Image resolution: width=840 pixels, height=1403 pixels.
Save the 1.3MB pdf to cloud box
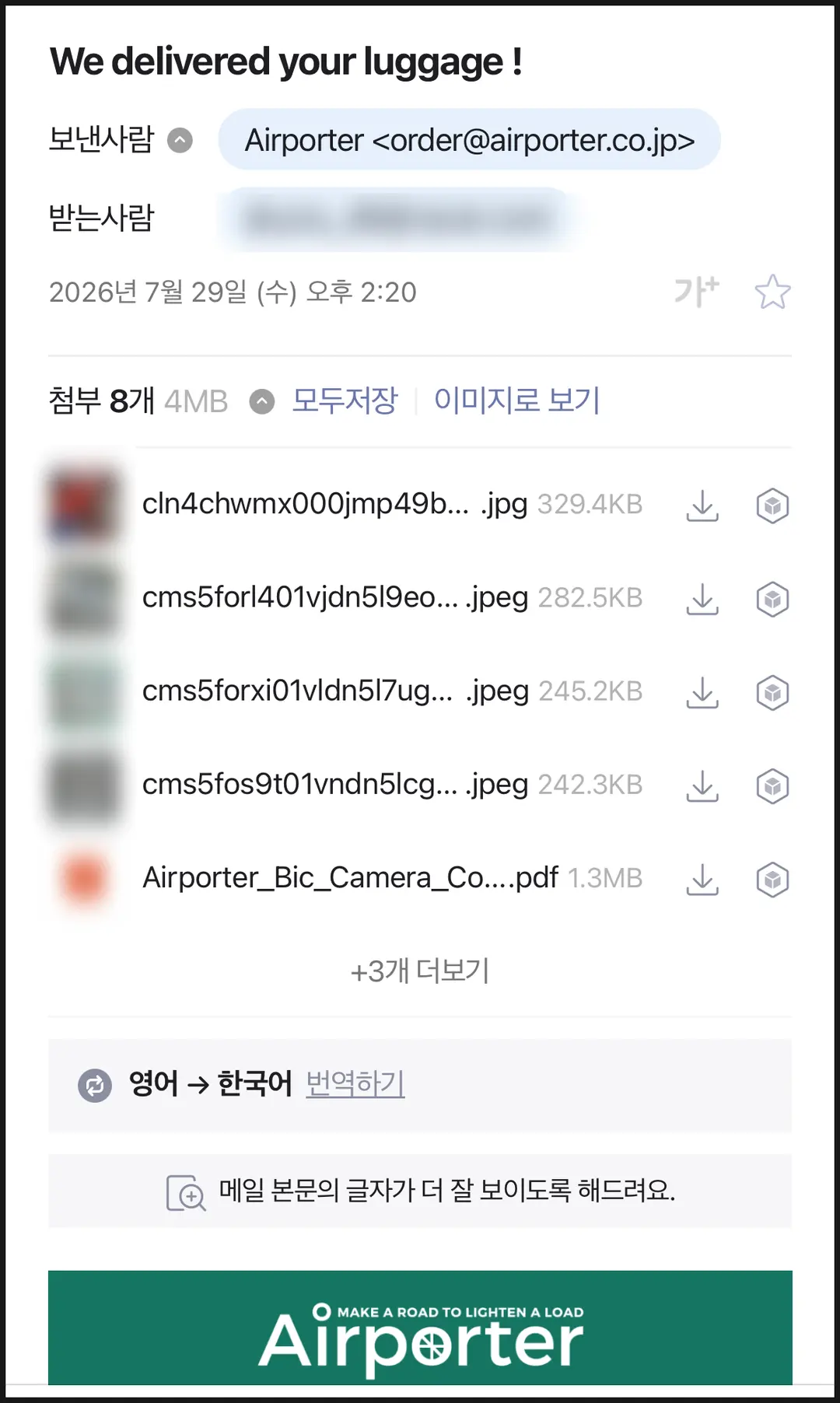tap(772, 879)
